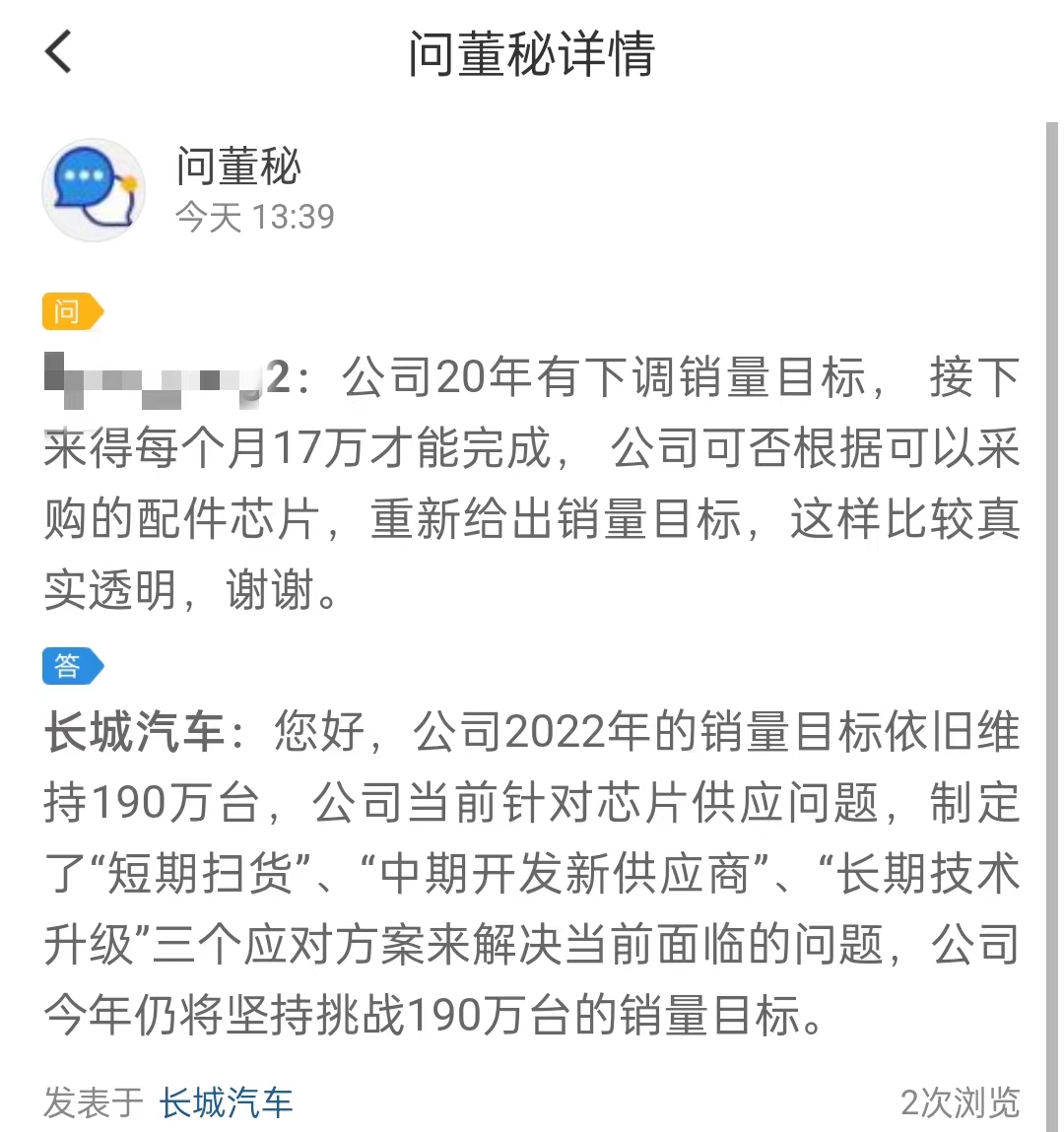Screen dimensions: 1064x1132
Task: Go back from 问董秘详情 page
Action: [59, 51]
